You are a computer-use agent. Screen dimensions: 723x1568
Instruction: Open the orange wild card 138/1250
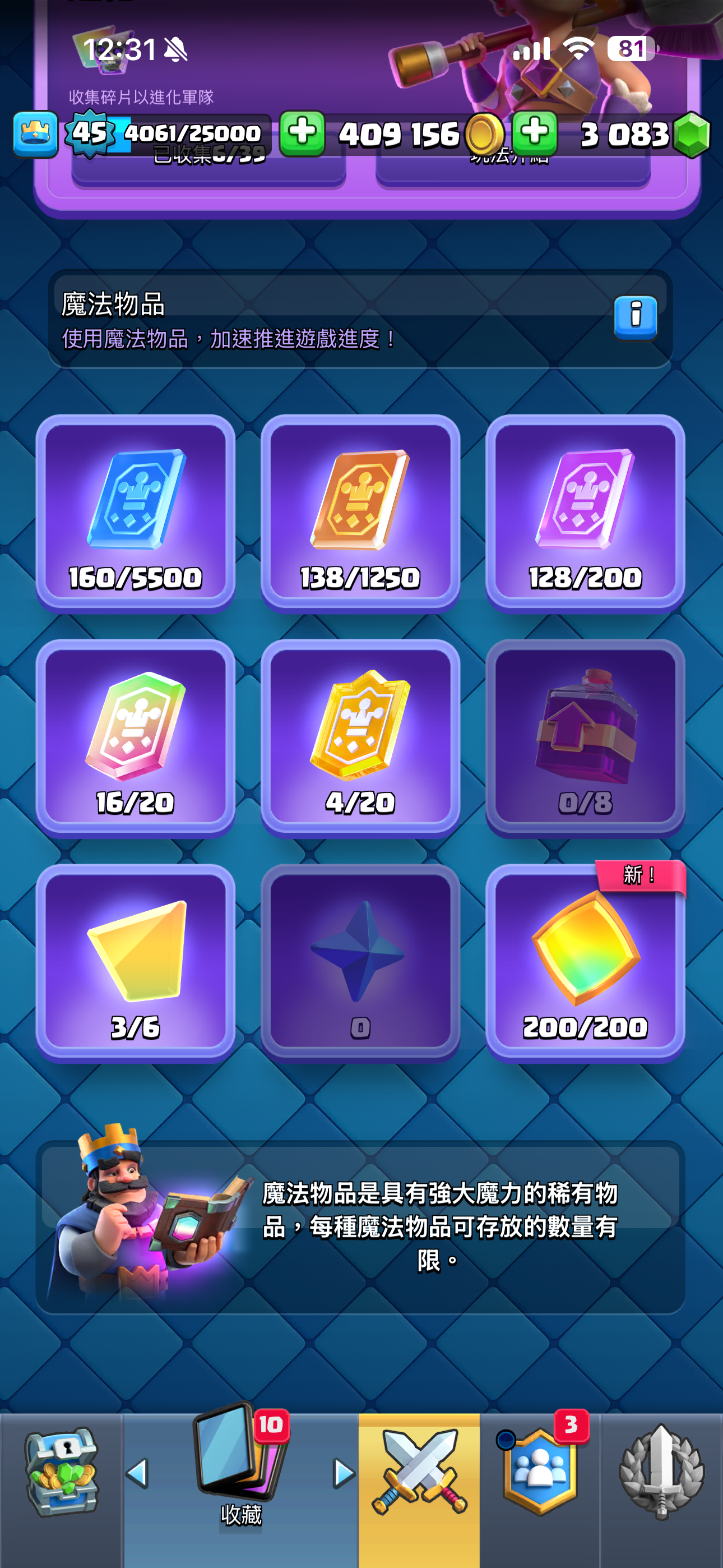coord(360,513)
